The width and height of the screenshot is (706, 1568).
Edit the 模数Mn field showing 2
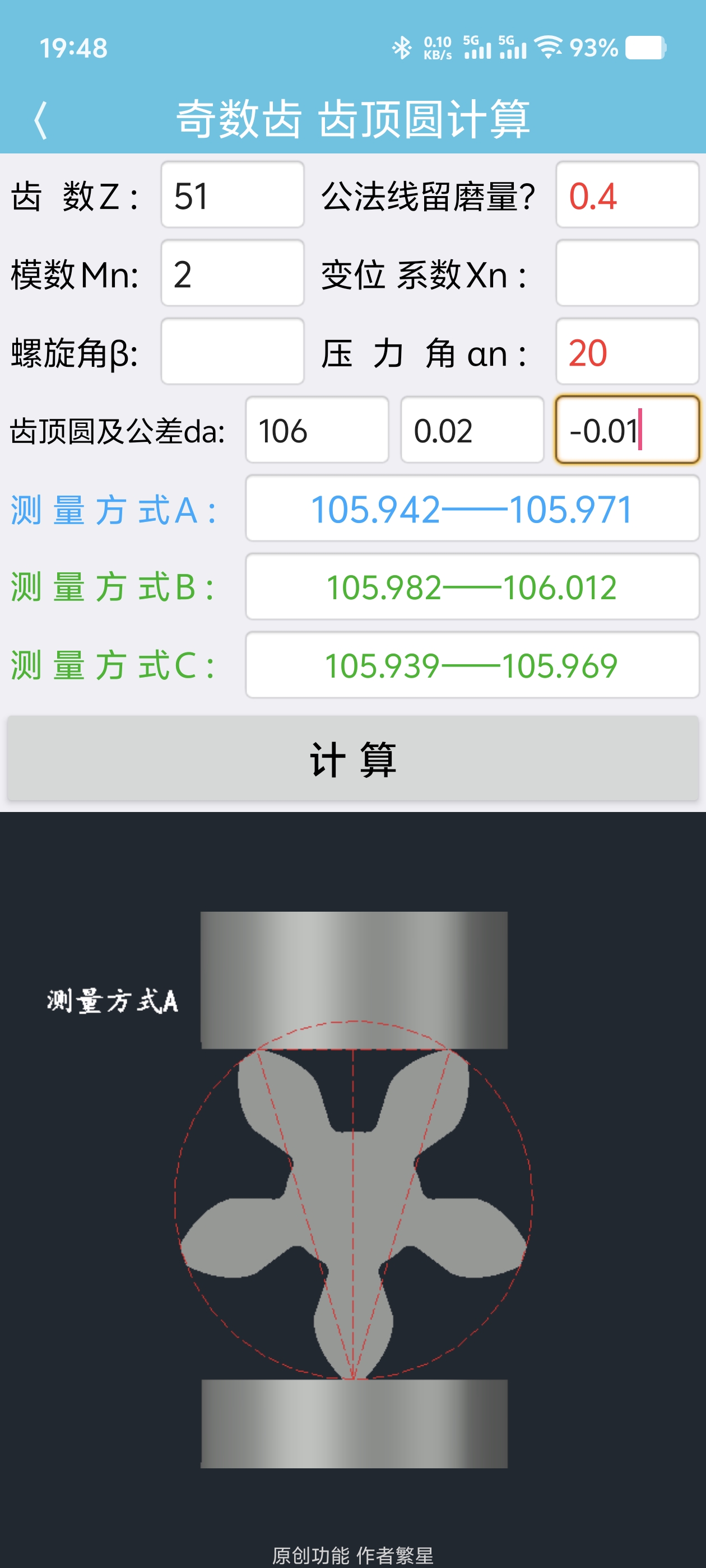pyautogui.click(x=232, y=274)
